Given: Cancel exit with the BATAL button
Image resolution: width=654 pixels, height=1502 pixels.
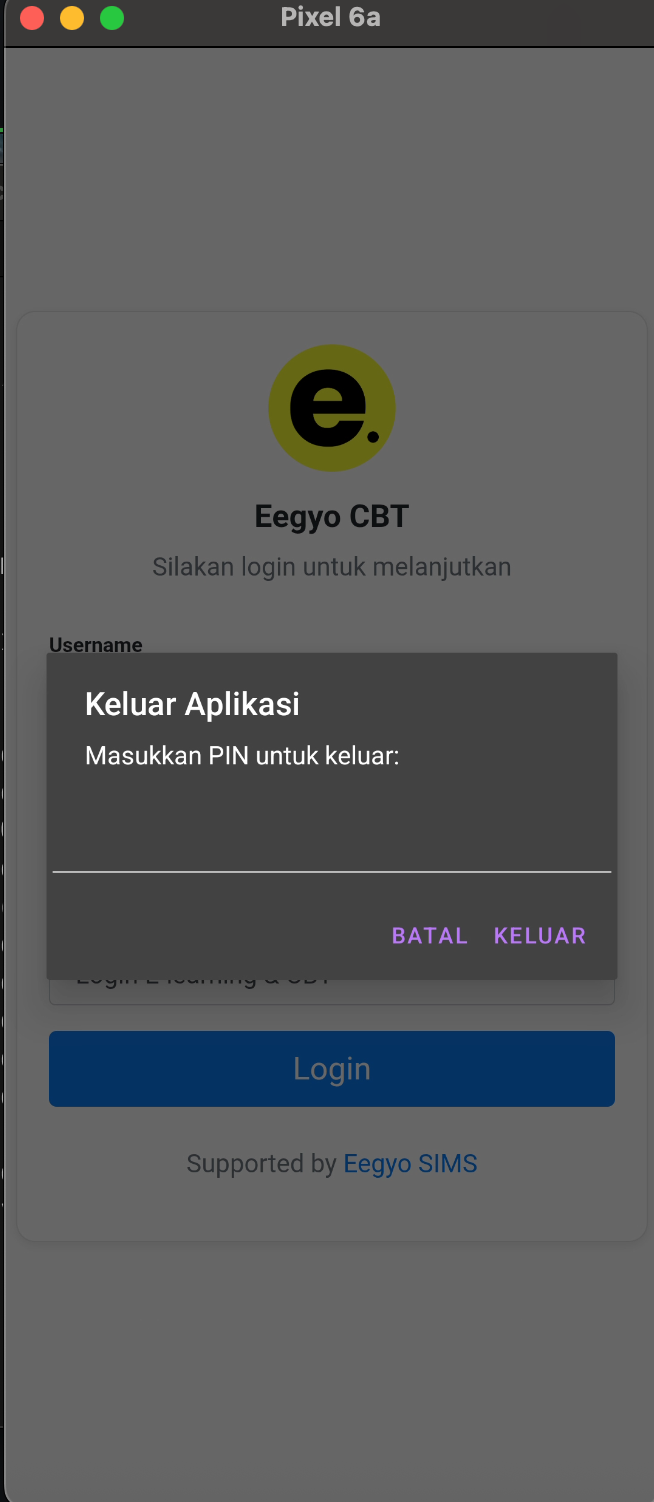Looking at the screenshot, I should pyautogui.click(x=430, y=936).
